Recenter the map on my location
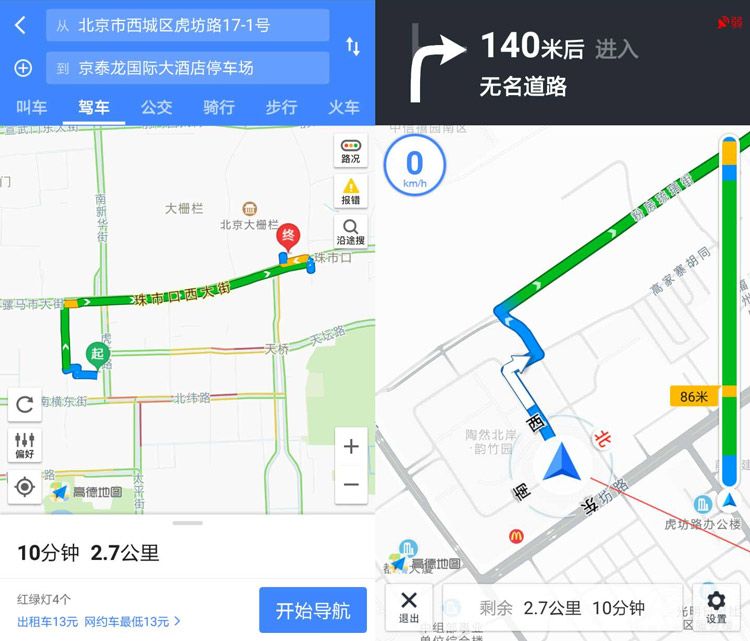 pos(25,487)
